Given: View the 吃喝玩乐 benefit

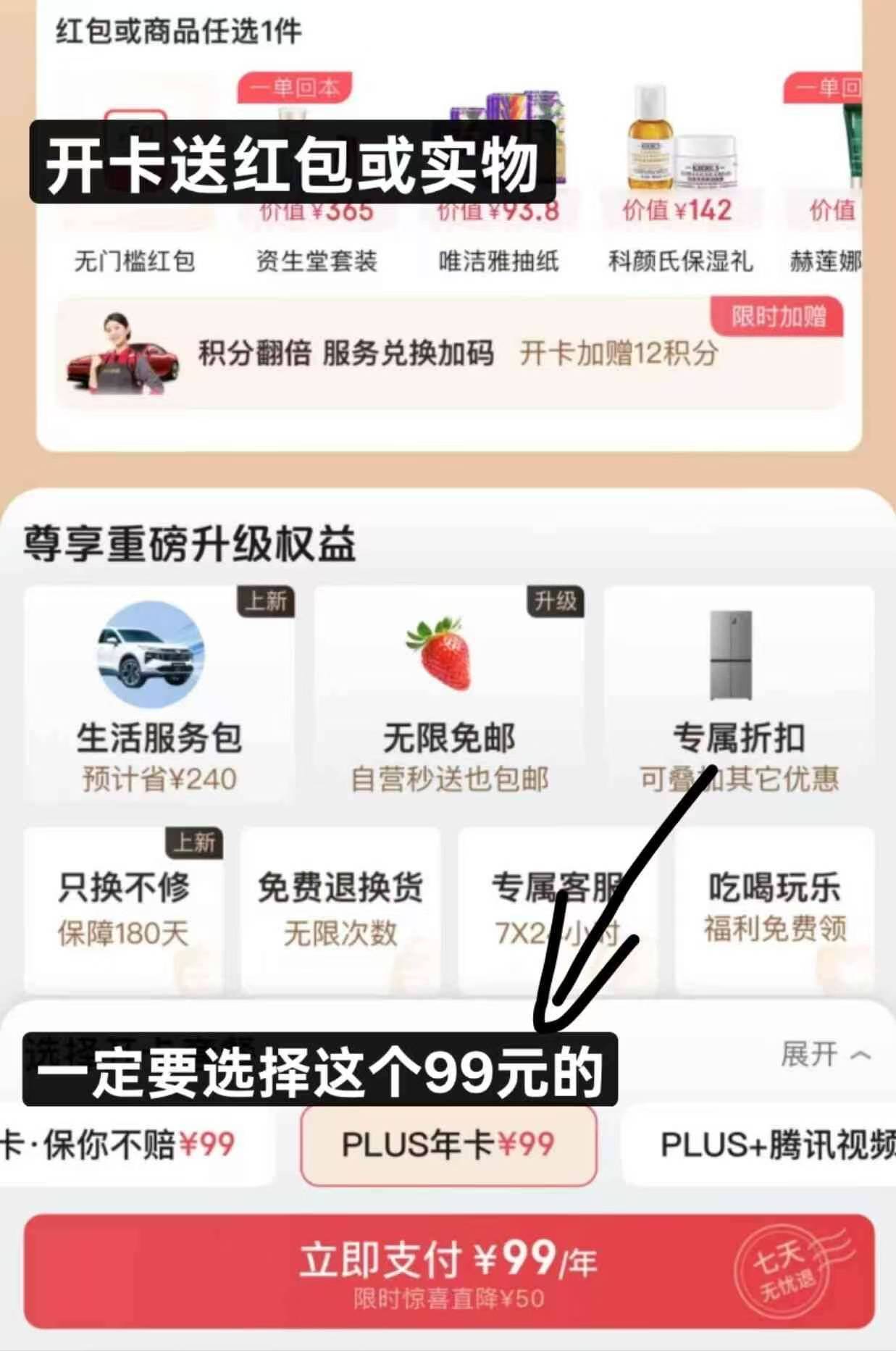Looking at the screenshot, I should click(x=775, y=909).
